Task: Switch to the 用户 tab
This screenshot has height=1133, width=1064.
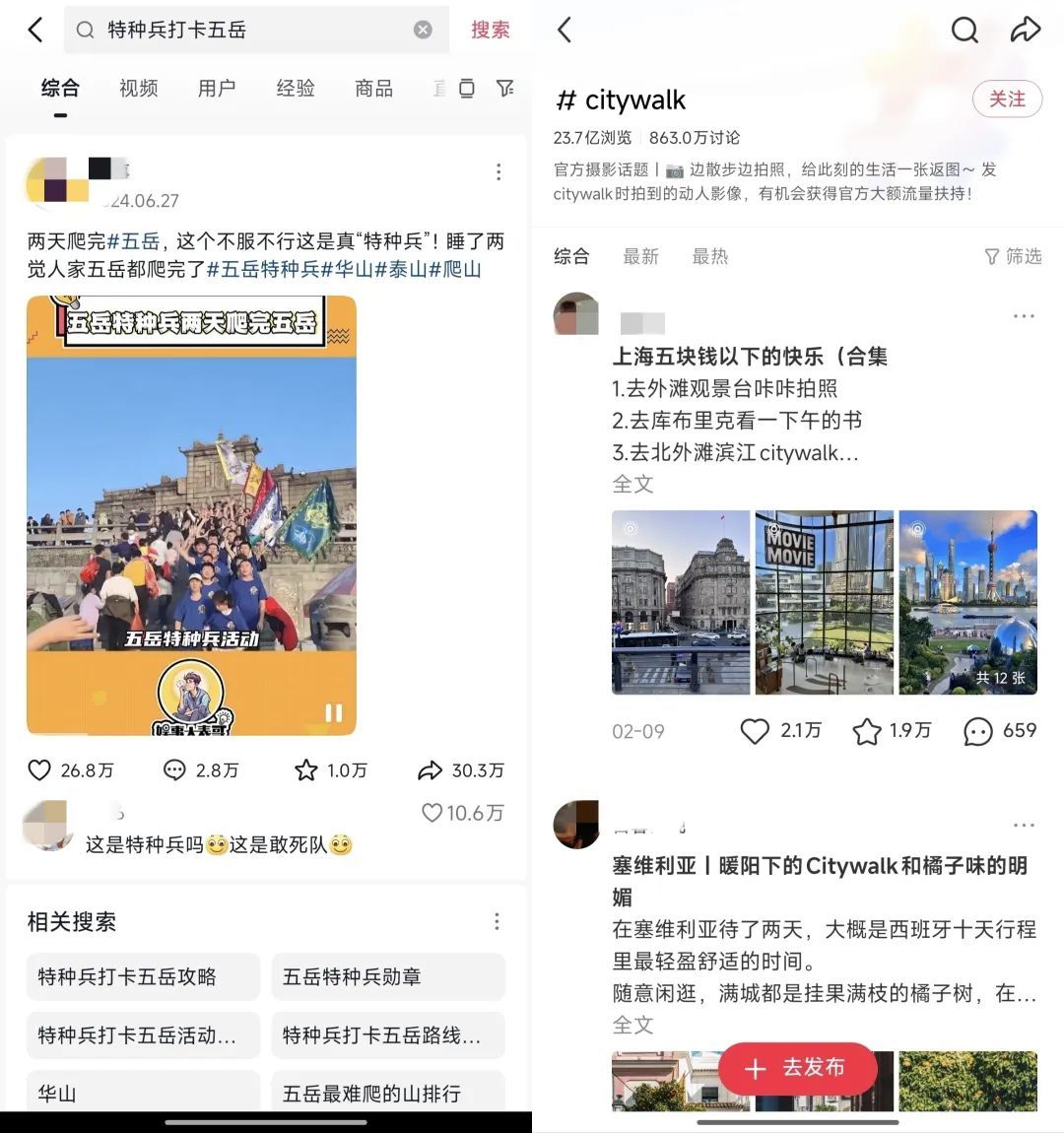Action: tap(216, 89)
